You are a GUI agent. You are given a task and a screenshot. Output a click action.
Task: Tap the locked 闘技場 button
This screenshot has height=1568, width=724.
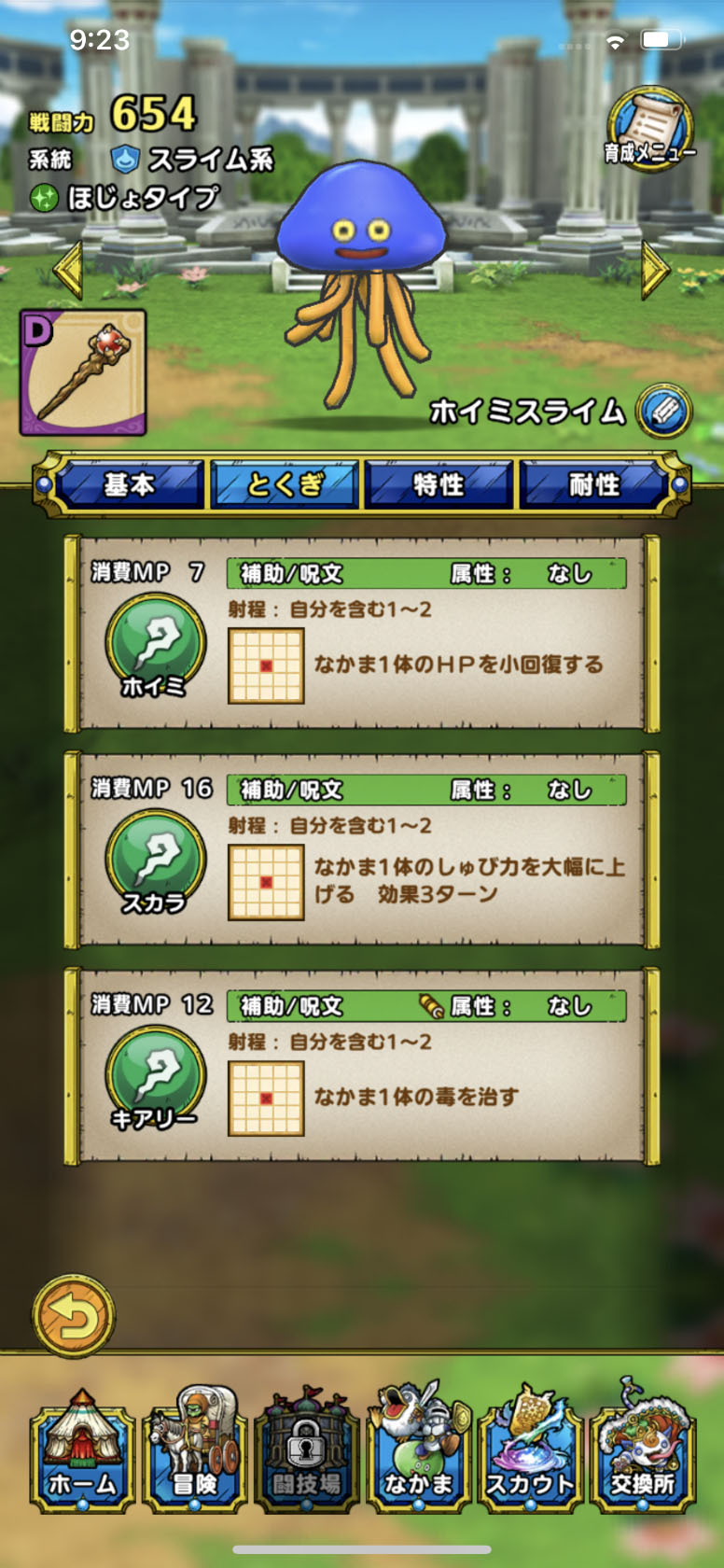pos(306,1447)
